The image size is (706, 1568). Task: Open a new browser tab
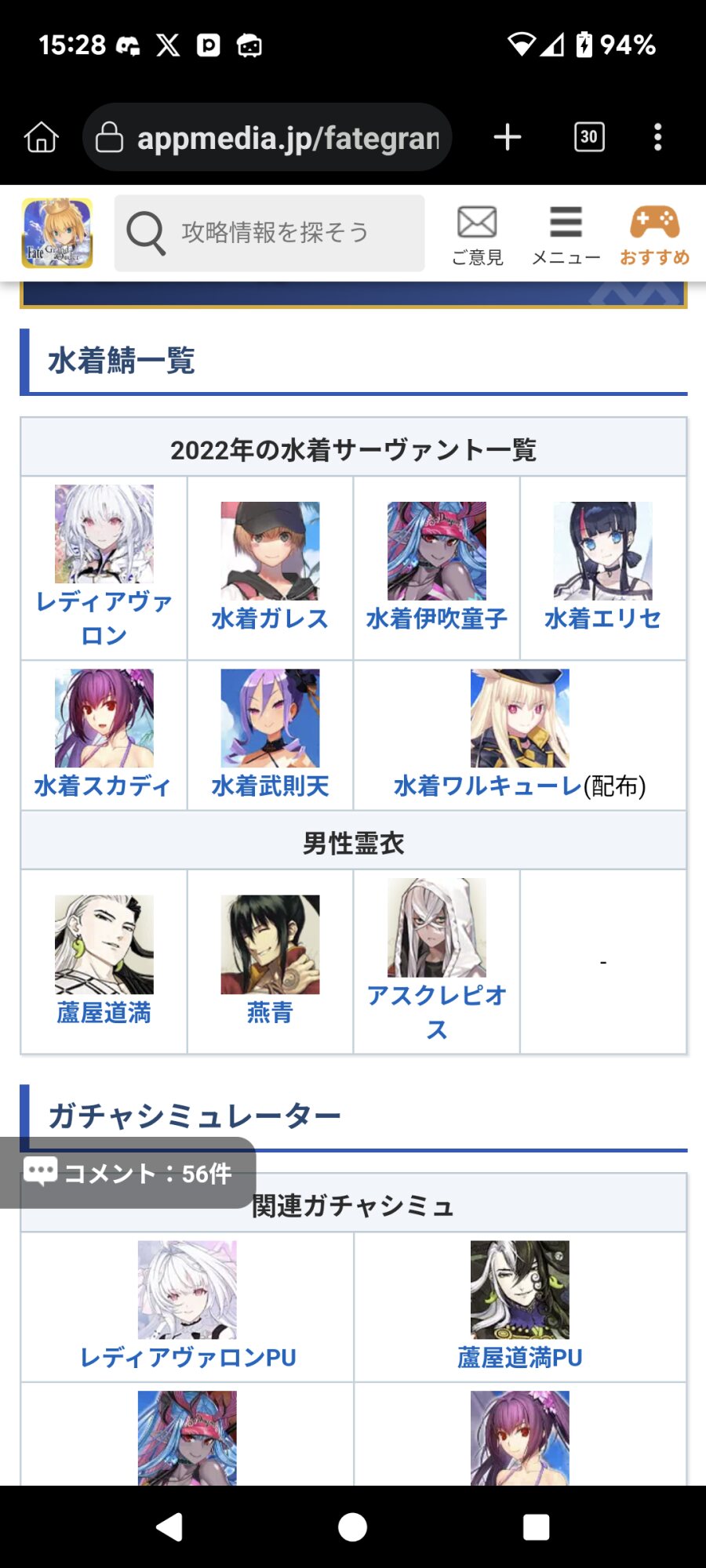click(x=508, y=137)
